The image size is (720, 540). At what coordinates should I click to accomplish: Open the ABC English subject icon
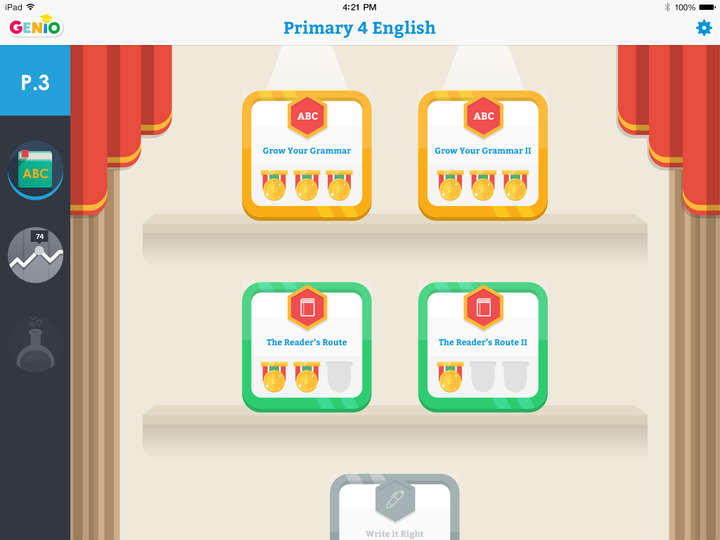tap(35, 171)
